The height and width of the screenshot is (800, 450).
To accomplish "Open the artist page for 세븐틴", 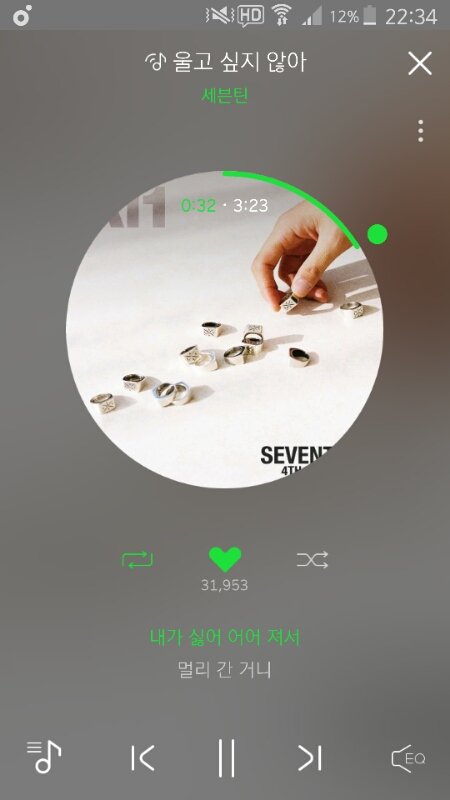I will point(224,95).
